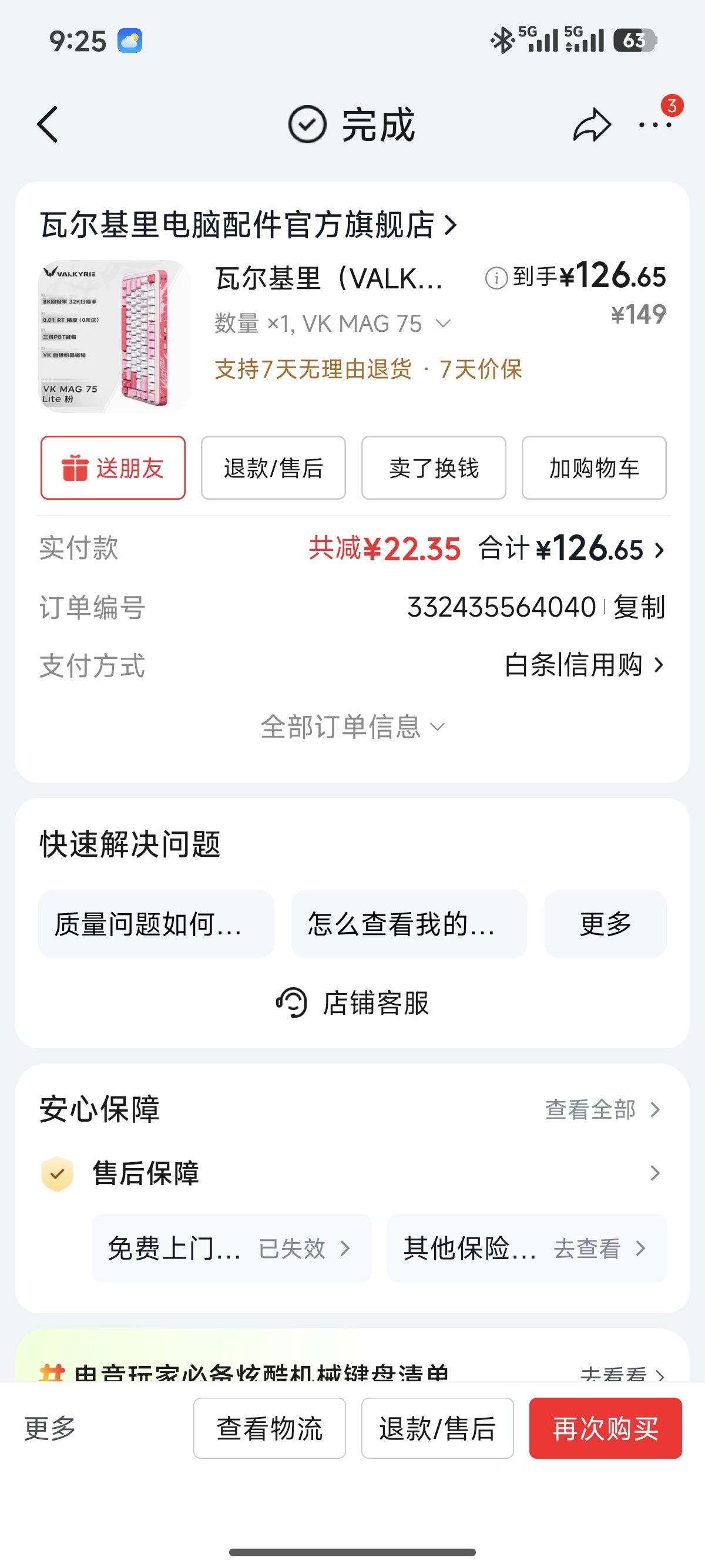Open the 瓦尔基里电脑配件官方旗舰店 store page
Image resolution: width=705 pixels, height=1568 pixels.
click(x=249, y=226)
